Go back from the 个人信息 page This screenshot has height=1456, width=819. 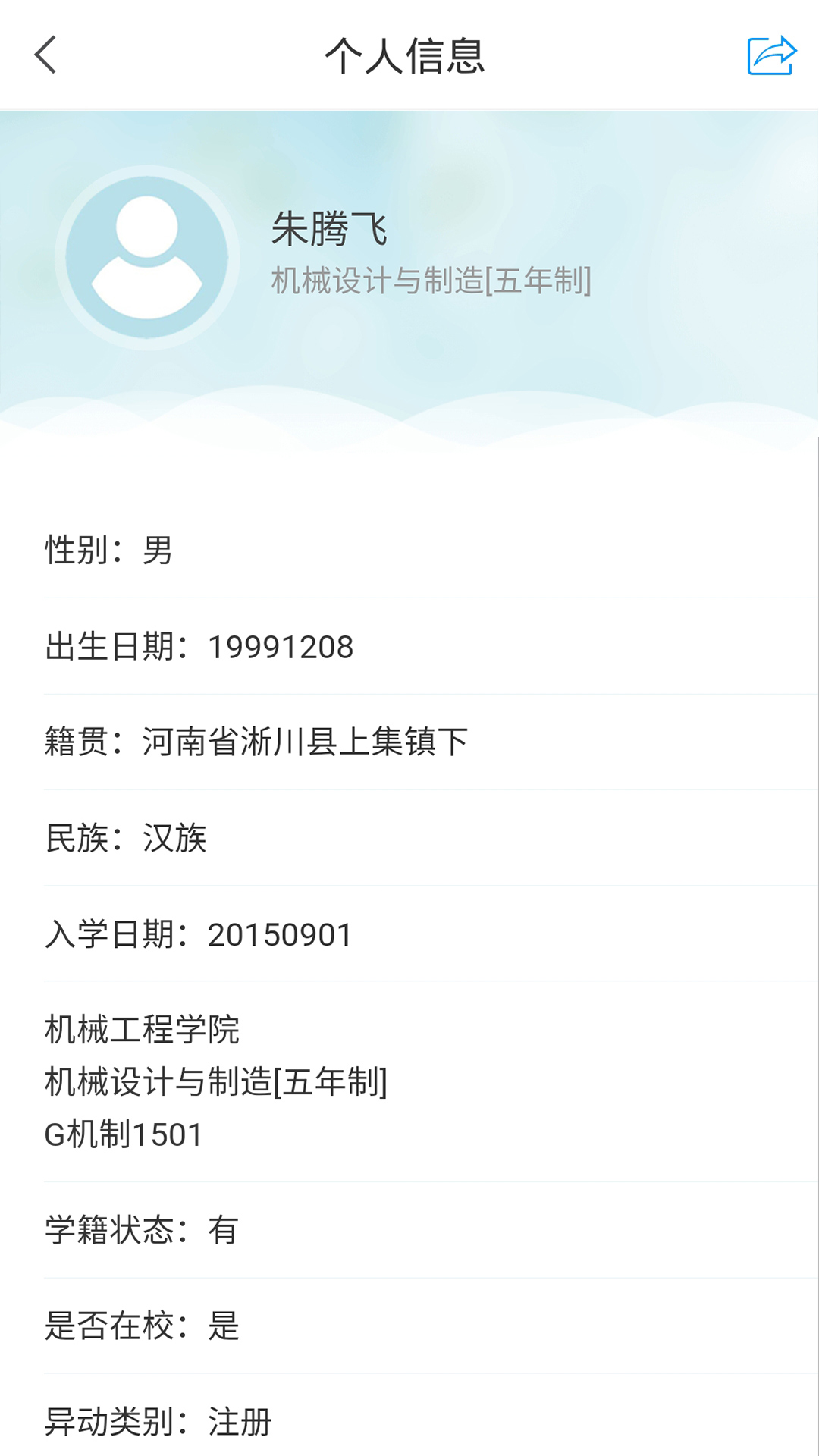(45, 55)
